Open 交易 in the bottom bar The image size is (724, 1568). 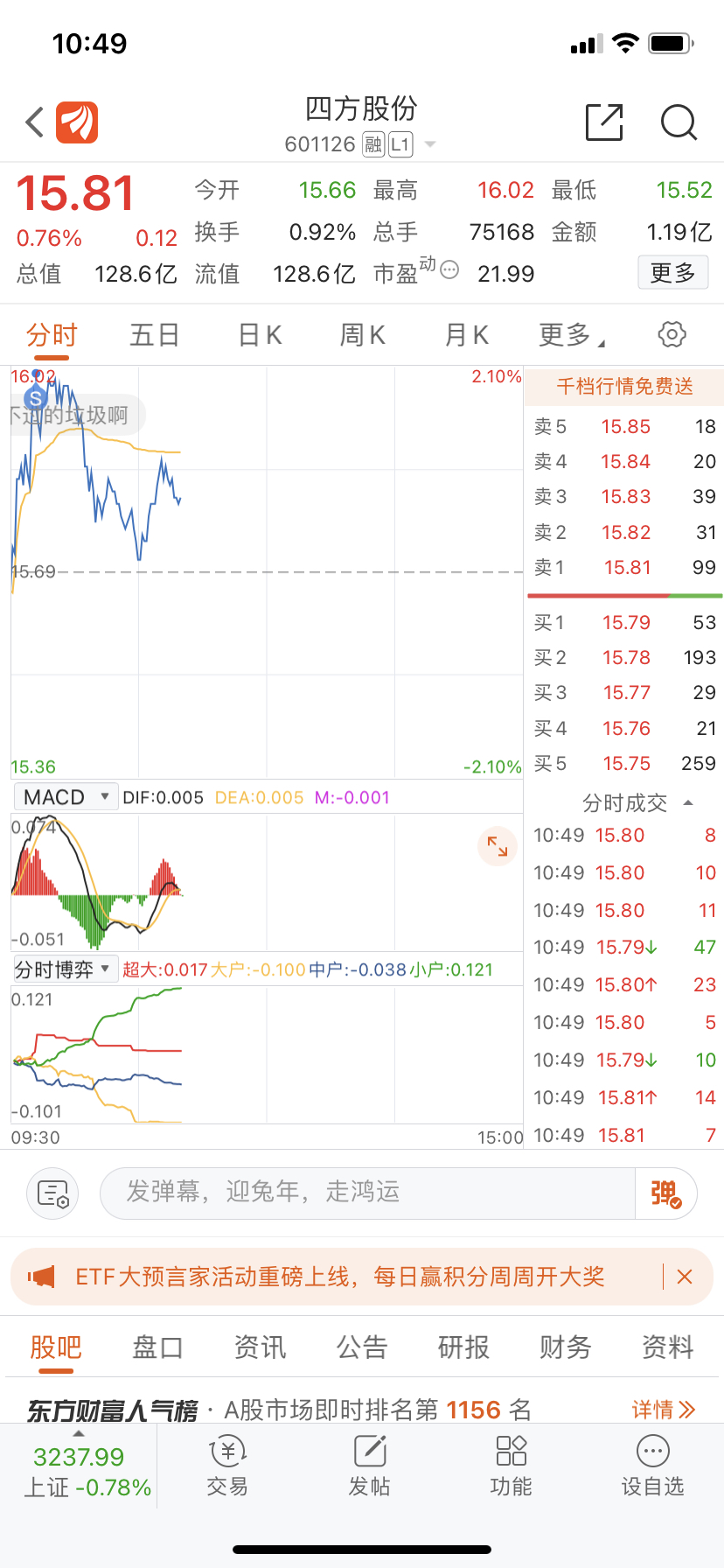tap(227, 1465)
